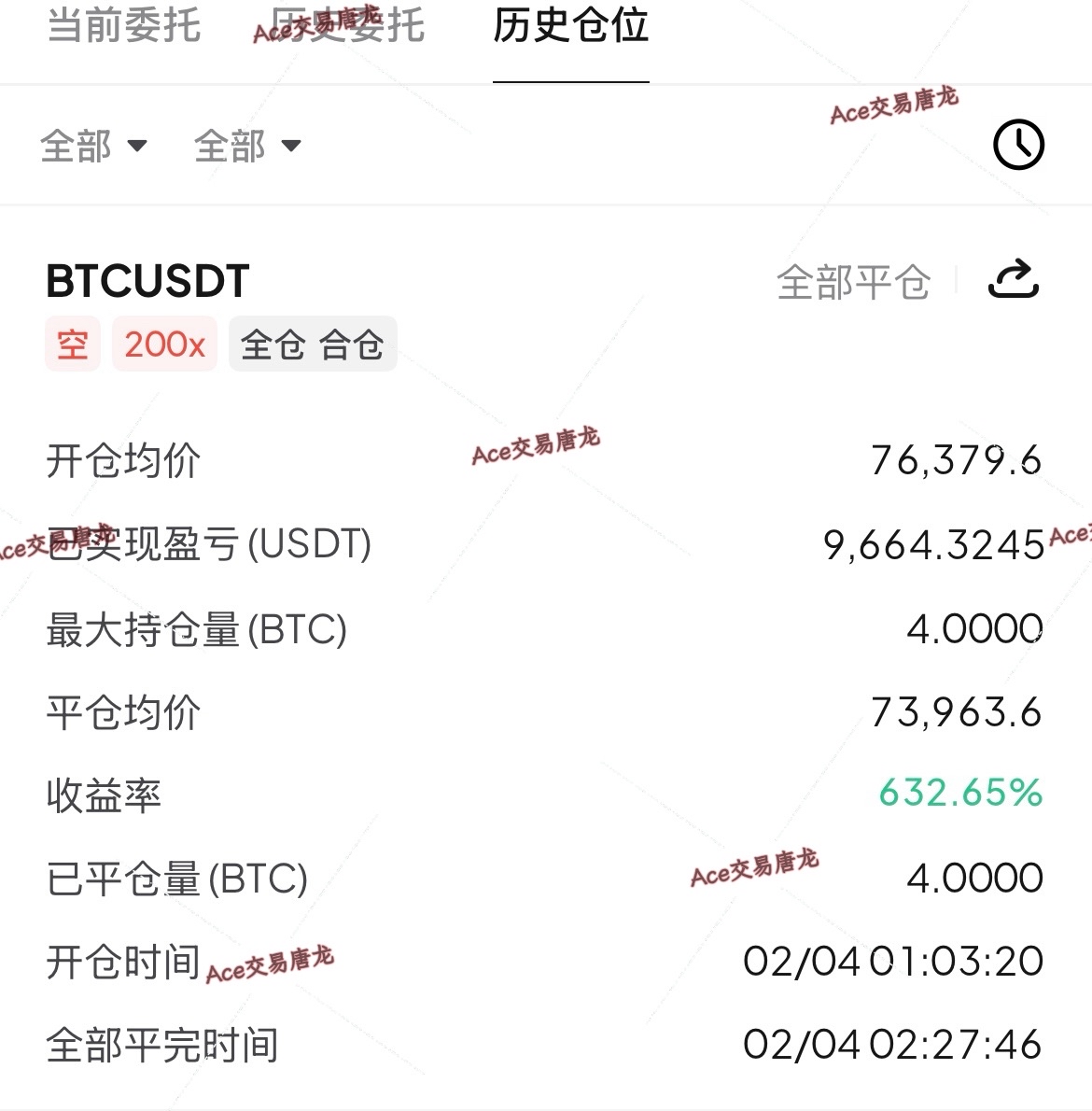This screenshot has width=1092, height=1111.
Task: Click the 收益率 percentage value 632.65%
Action: (959, 795)
